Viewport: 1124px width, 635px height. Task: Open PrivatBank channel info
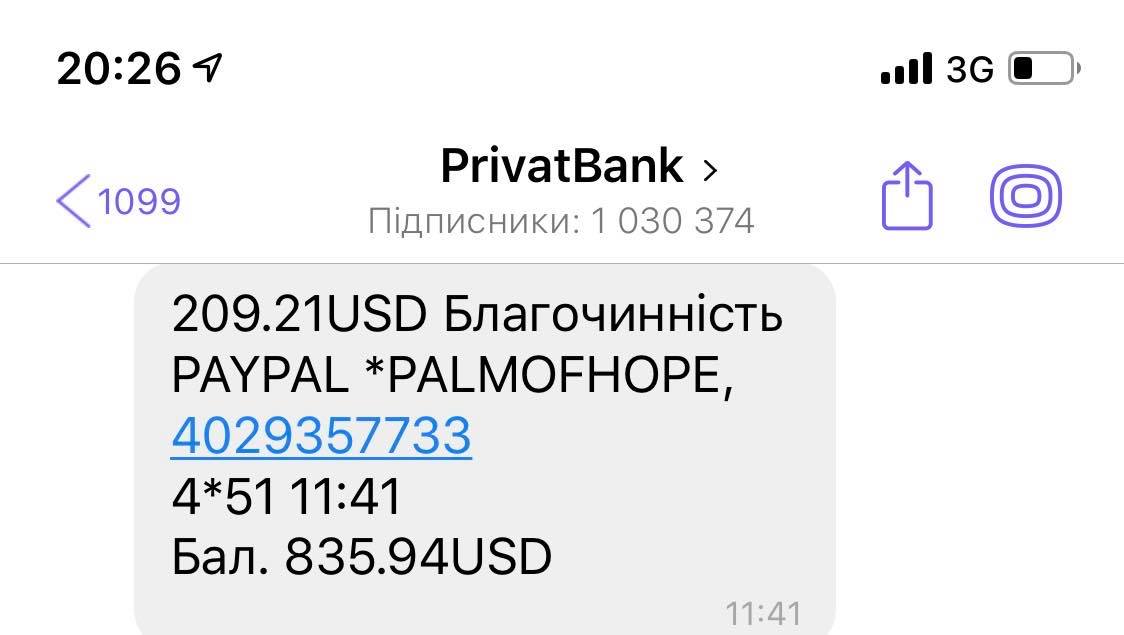point(578,168)
